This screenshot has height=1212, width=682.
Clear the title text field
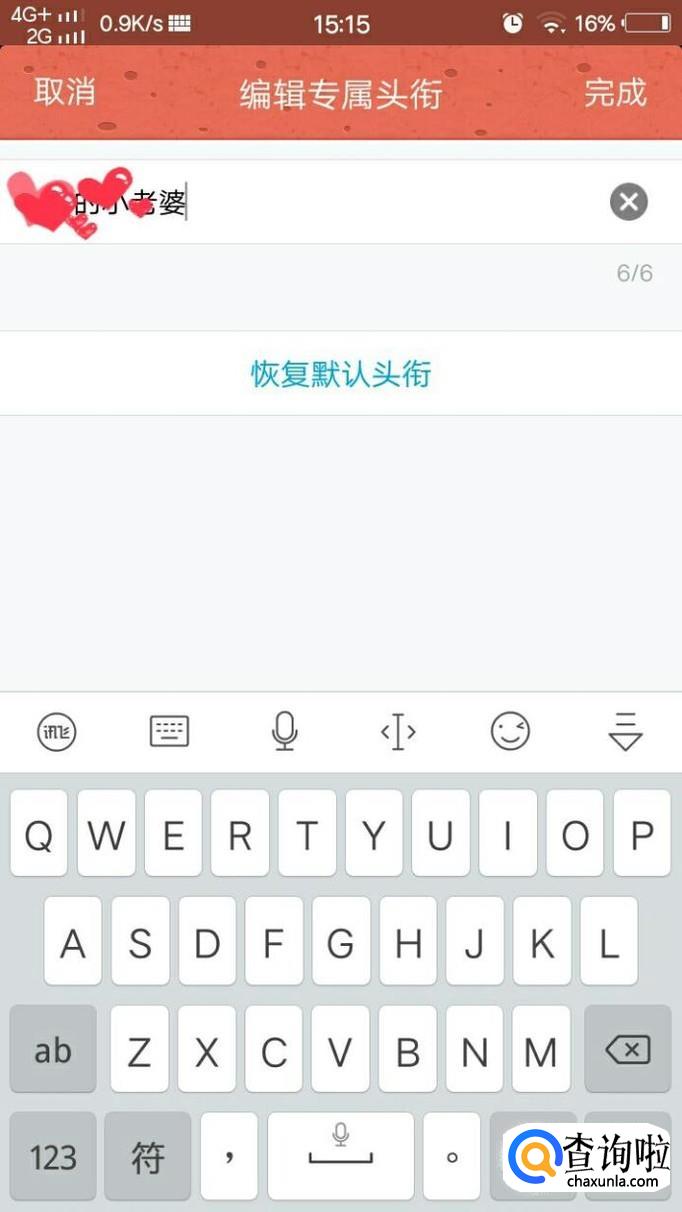(x=629, y=202)
